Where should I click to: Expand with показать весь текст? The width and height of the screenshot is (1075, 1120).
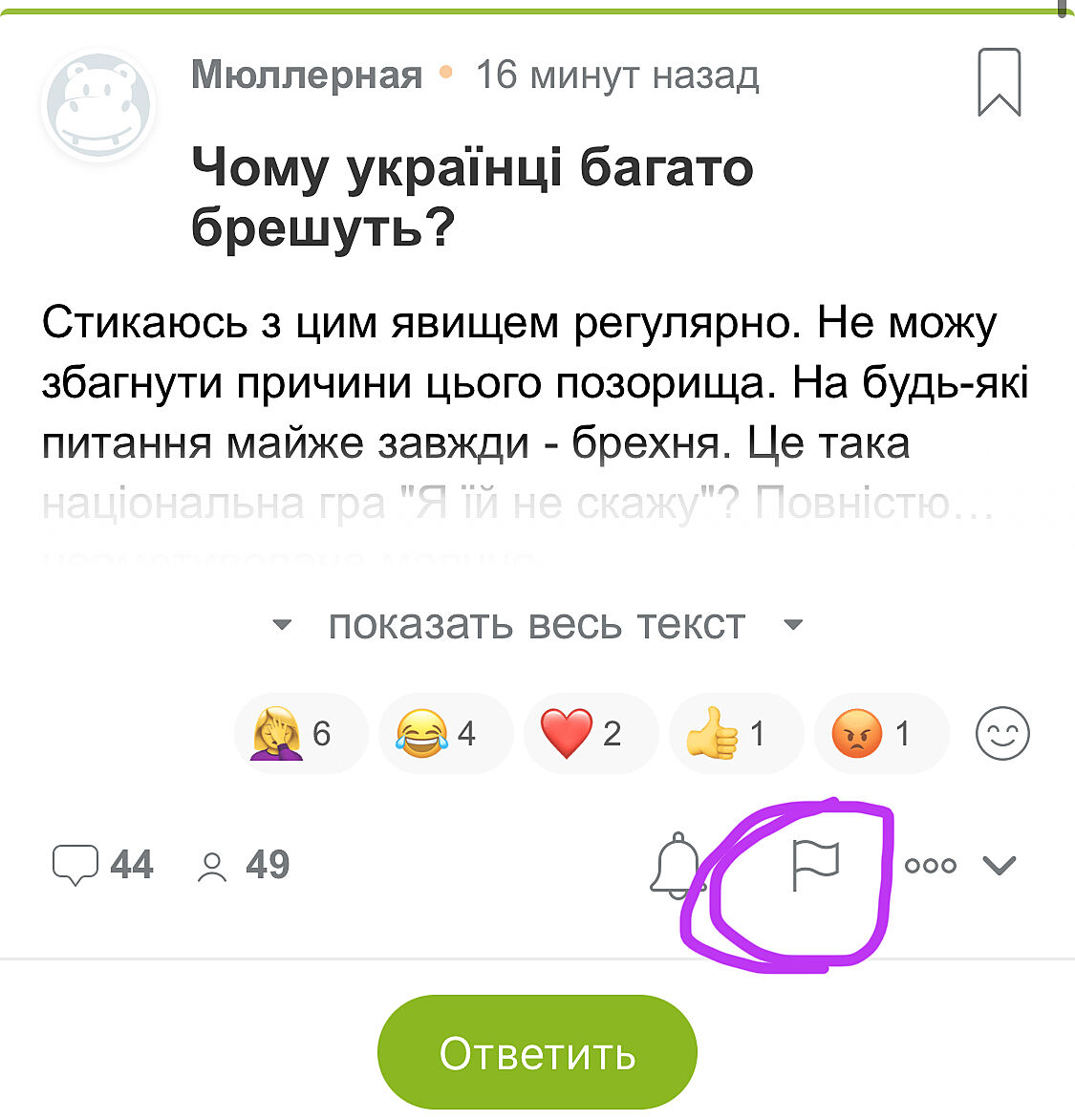(x=536, y=625)
